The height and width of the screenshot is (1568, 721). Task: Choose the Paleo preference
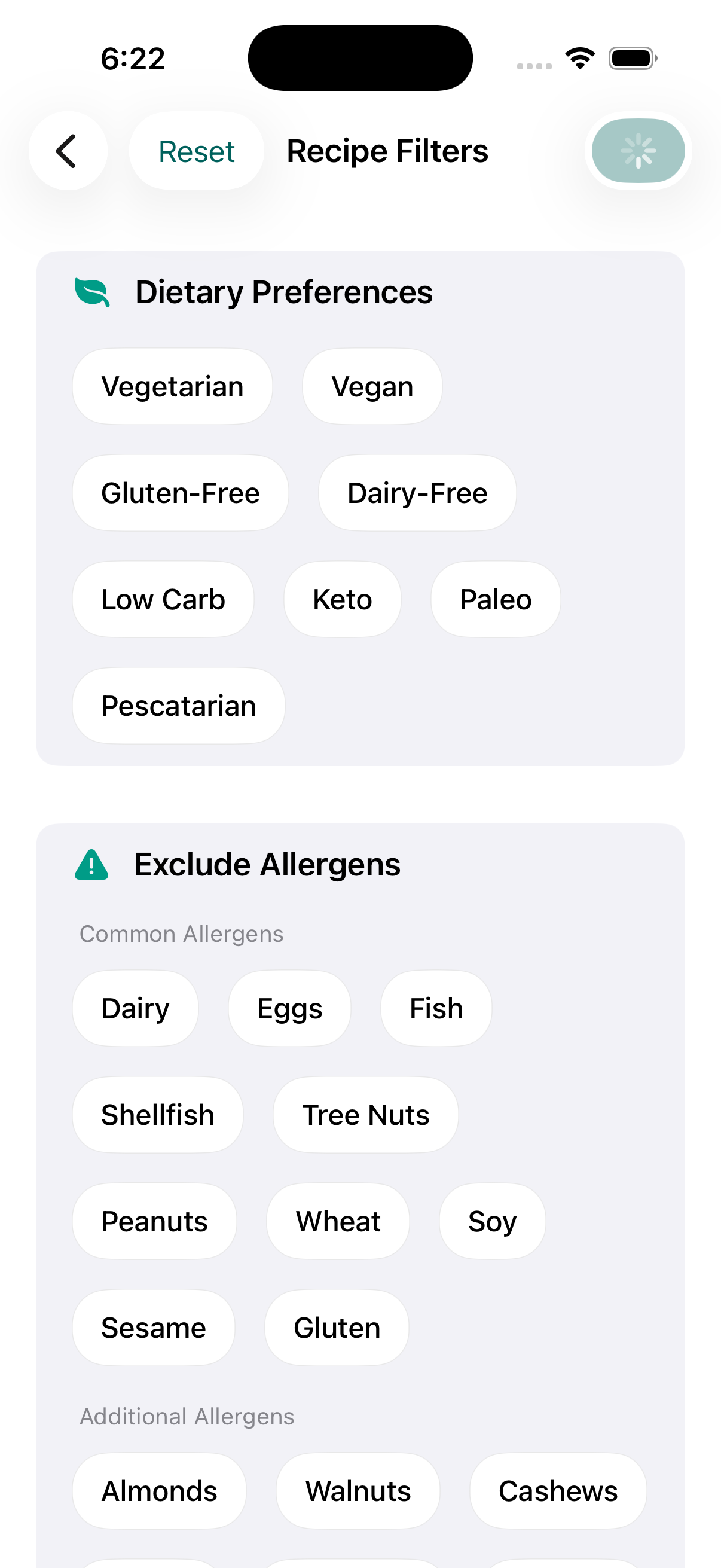(495, 600)
